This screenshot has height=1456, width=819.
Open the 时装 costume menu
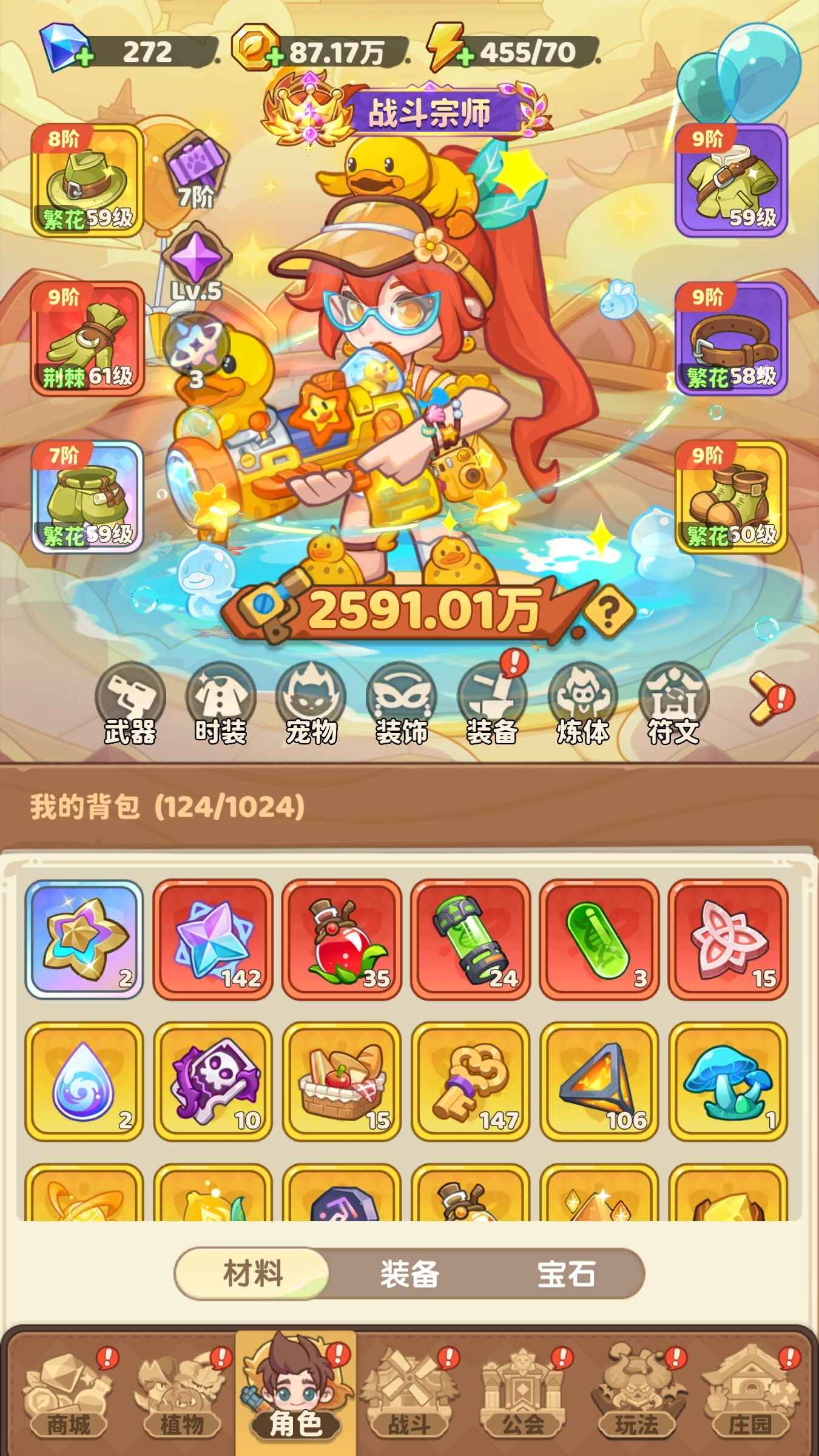click(220, 704)
